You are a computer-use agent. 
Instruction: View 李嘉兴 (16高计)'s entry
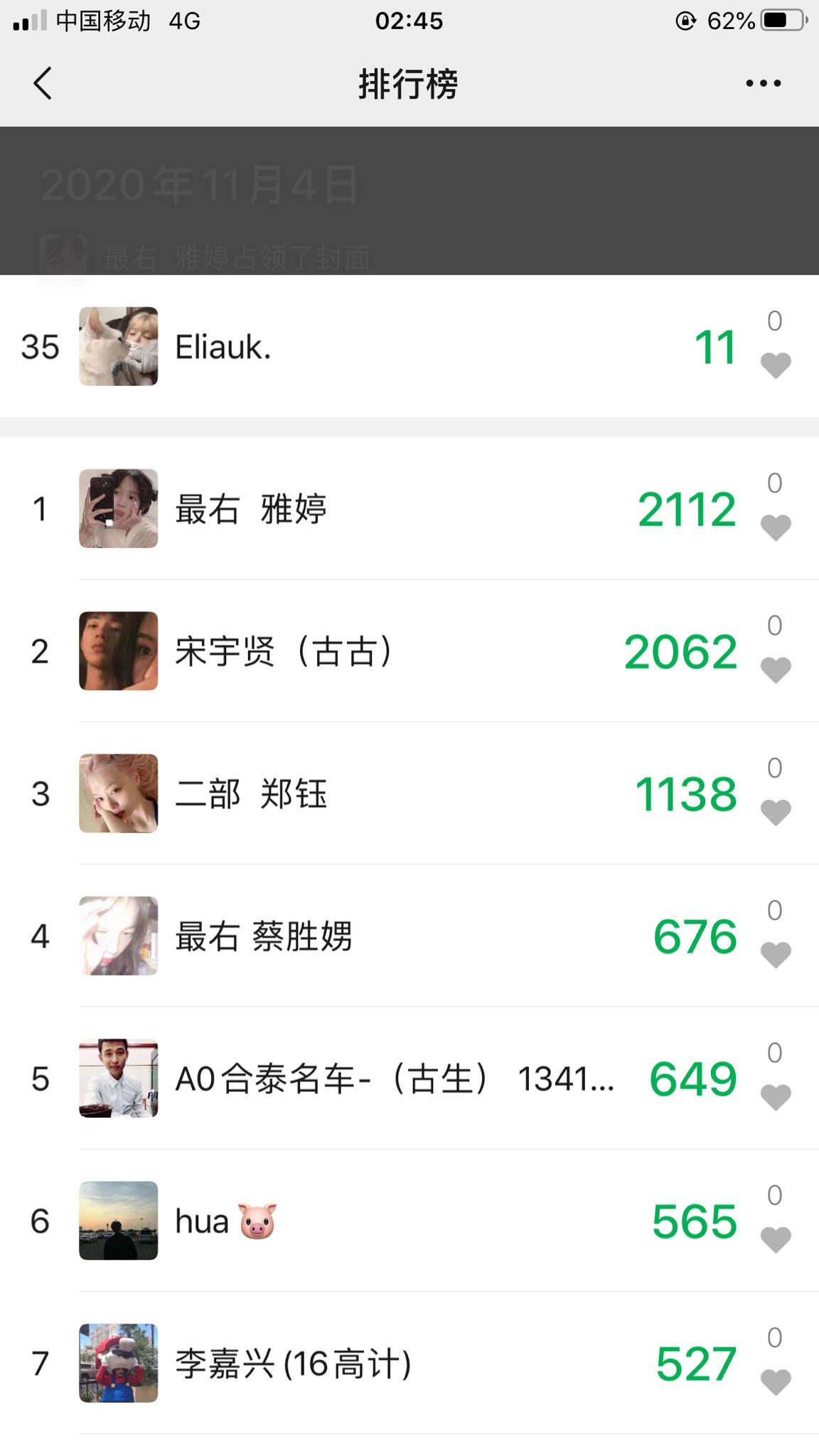pos(409,1363)
